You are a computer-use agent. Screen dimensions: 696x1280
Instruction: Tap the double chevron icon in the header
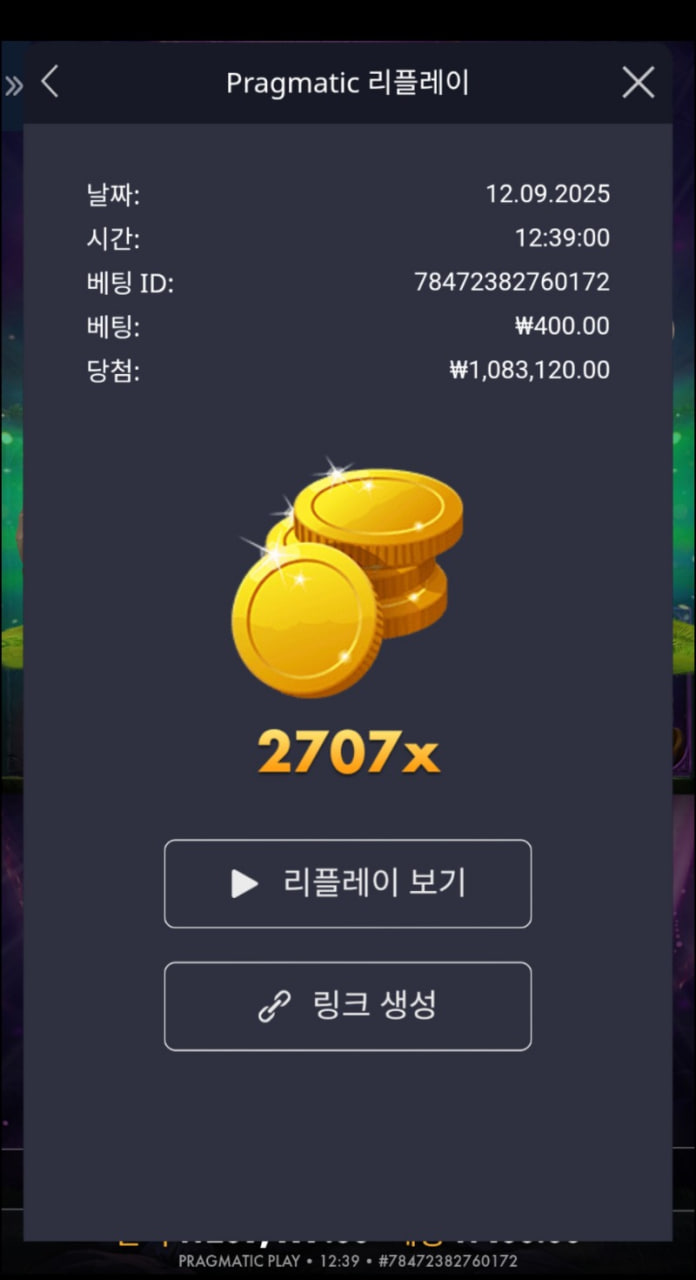[14, 85]
